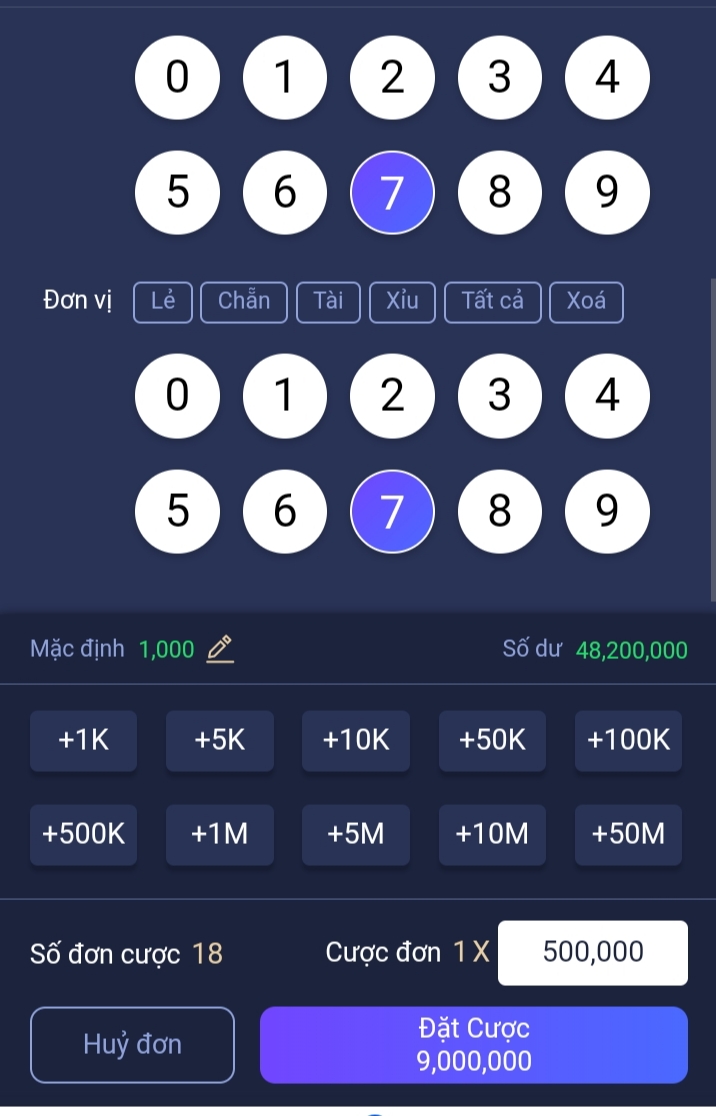Increase the bet by +100K
716x1116 pixels.
(x=628, y=740)
